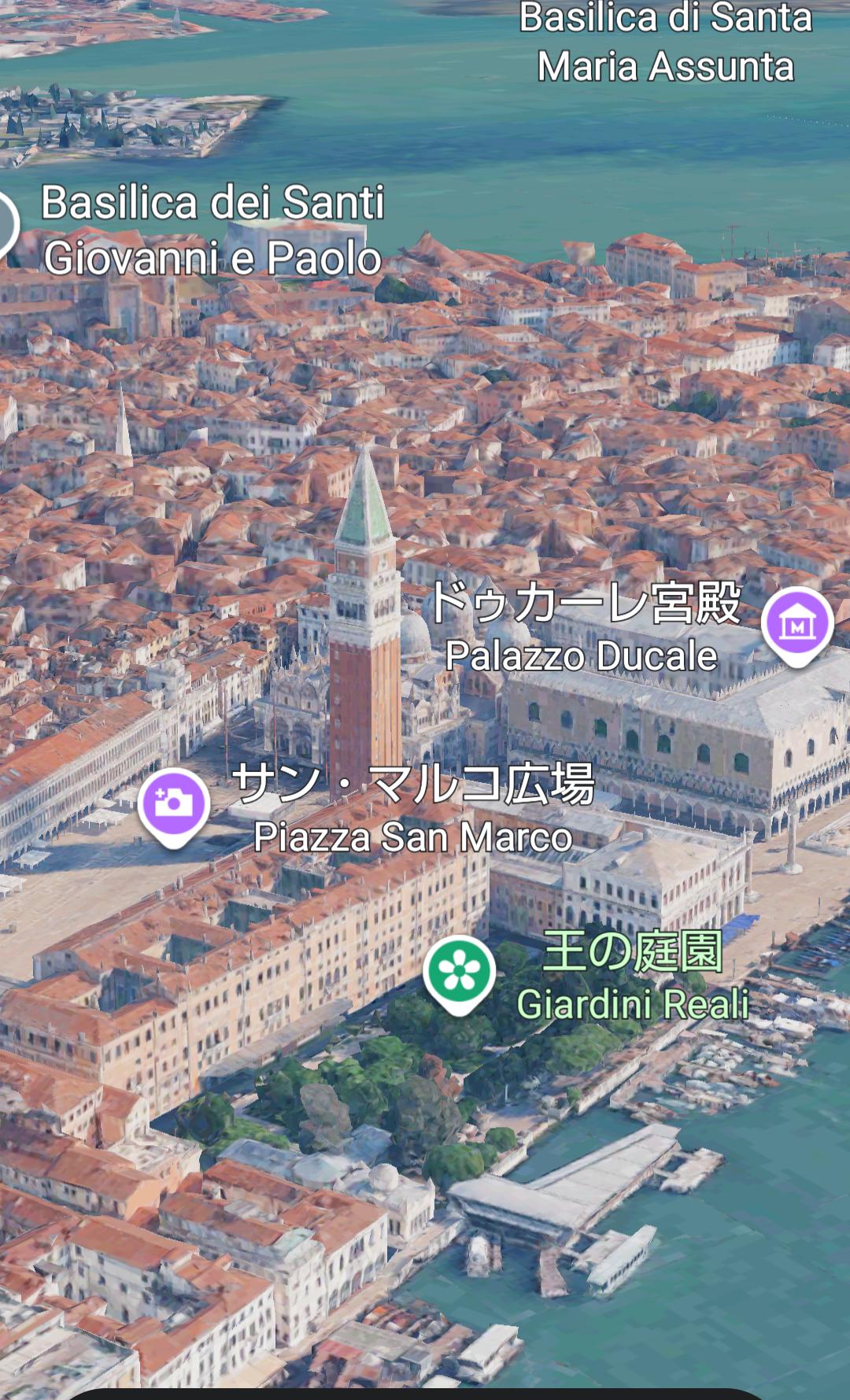Open the Giardini Reali park pin

point(459,973)
